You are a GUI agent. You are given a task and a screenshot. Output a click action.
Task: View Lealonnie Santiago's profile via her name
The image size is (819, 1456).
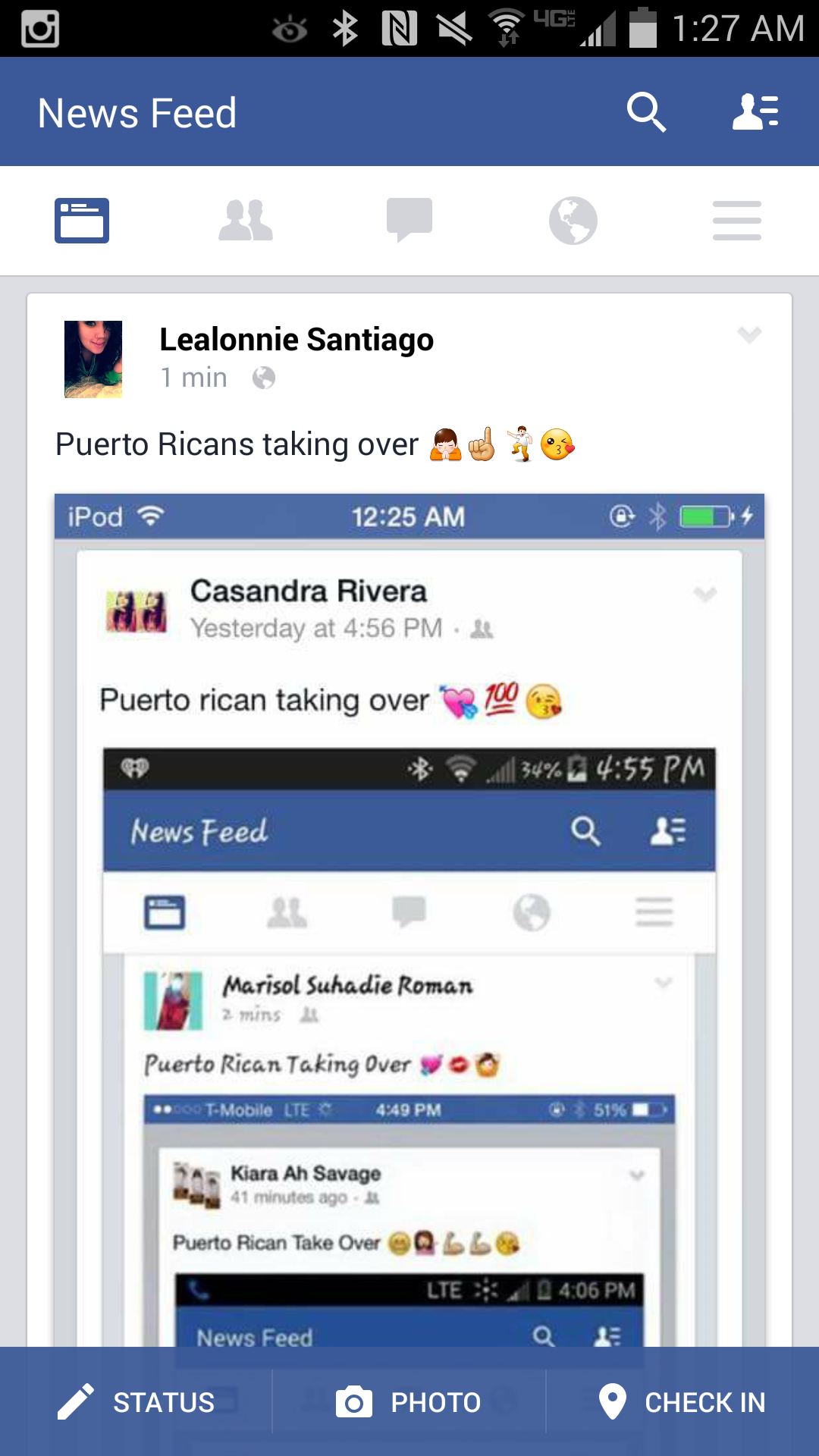click(297, 340)
